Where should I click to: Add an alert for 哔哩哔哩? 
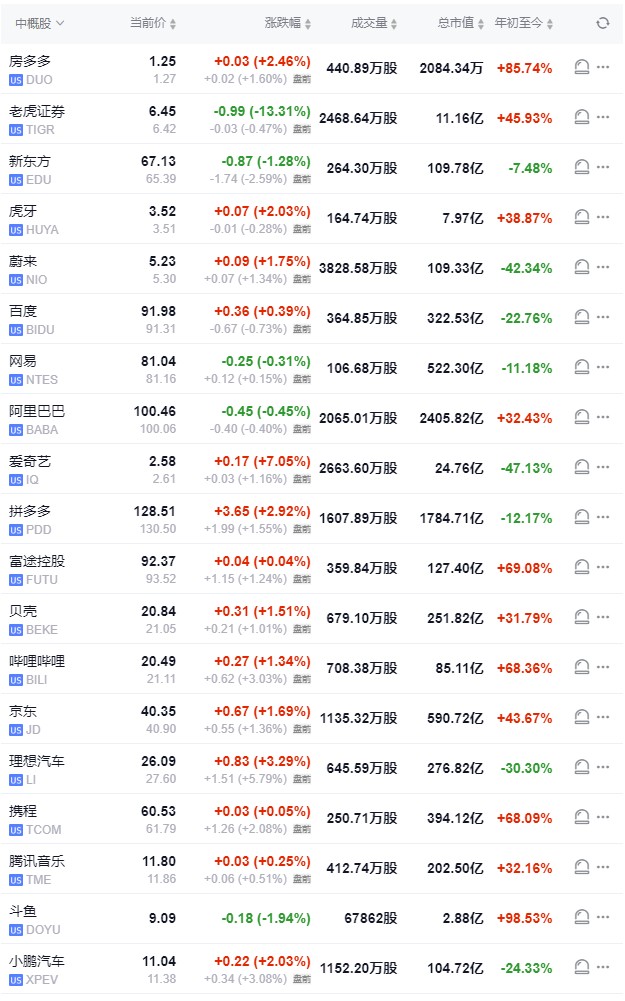(x=582, y=668)
